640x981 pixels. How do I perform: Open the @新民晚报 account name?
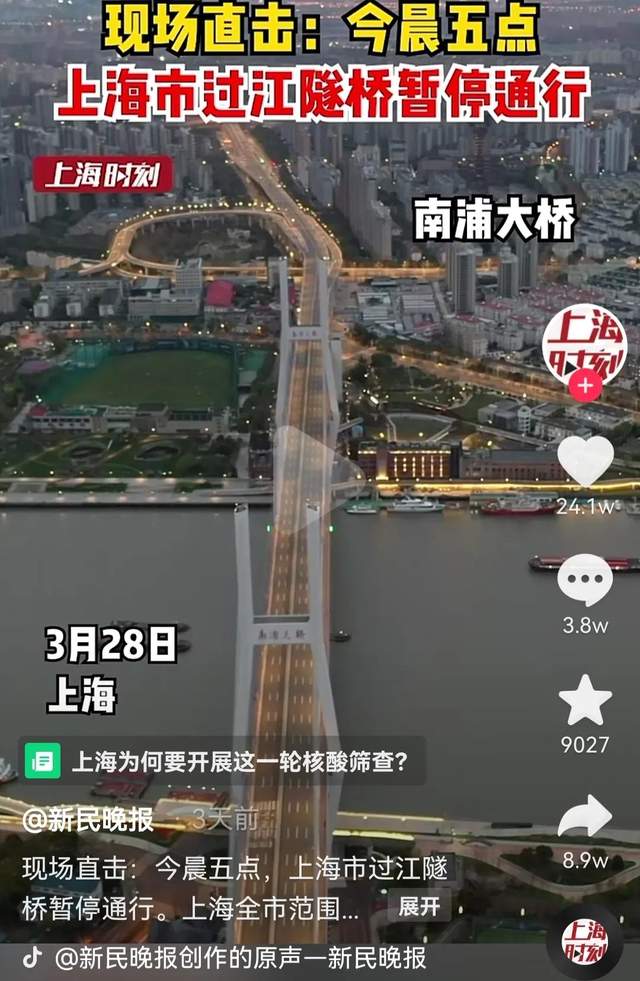(x=88, y=820)
